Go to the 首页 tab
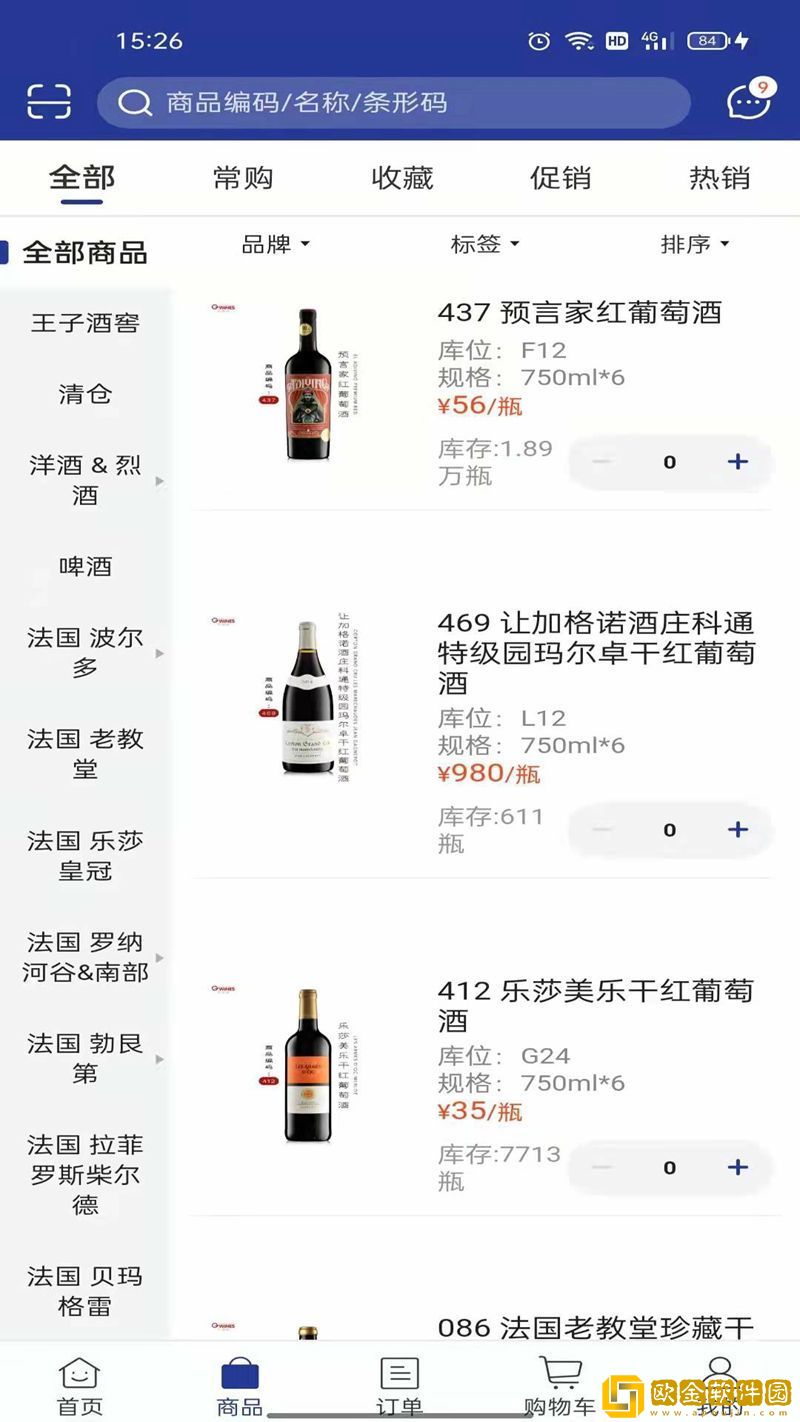 point(80,1386)
